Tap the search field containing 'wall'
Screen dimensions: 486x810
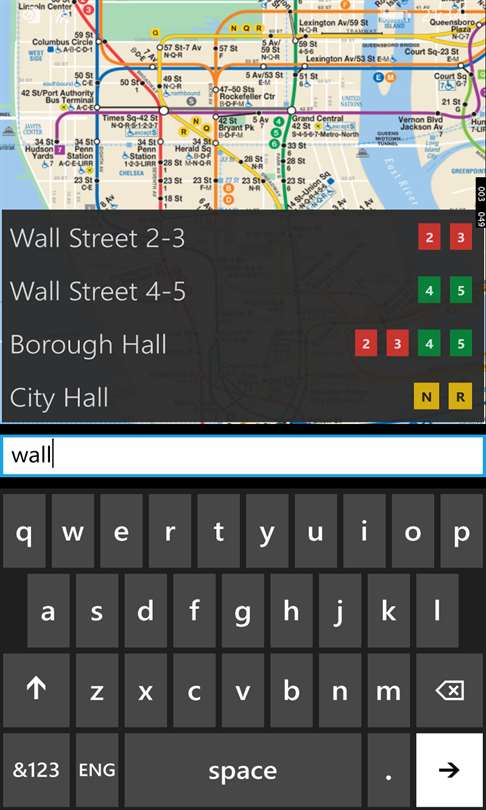243,456
